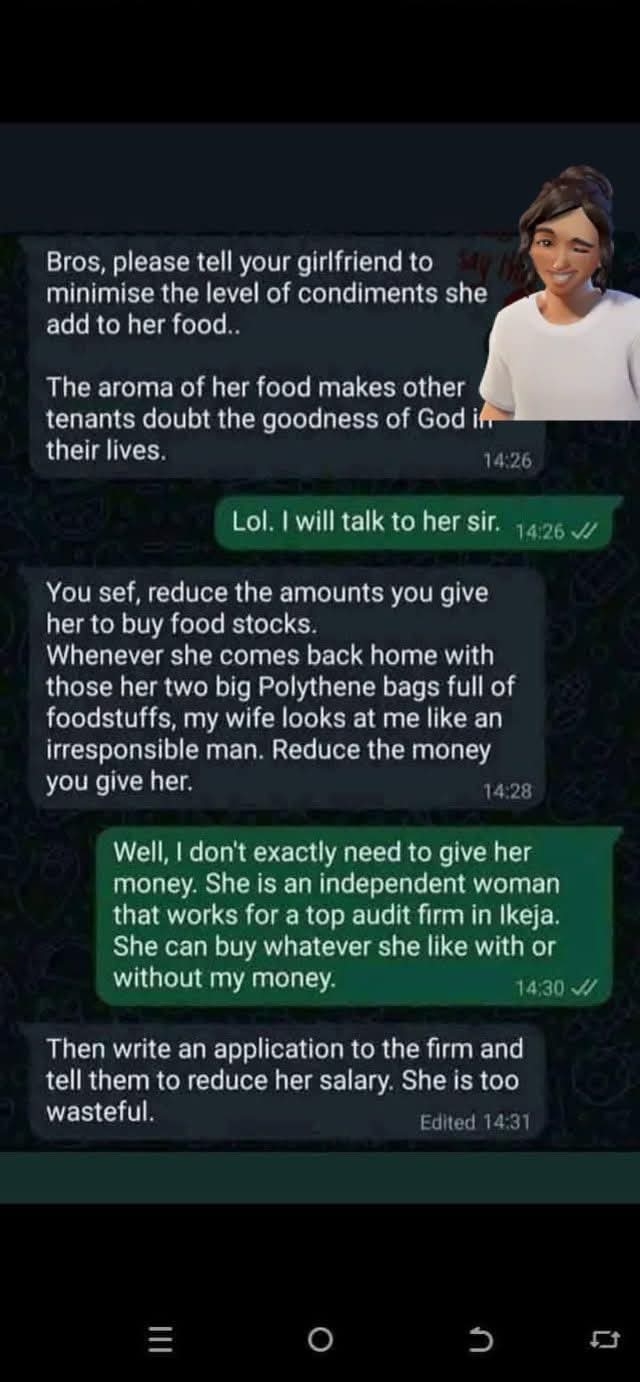Image resolution: width=640 pixels, height=1382 pixels.
Task: Go back using the navigation bar
Action: point(481,1339)
